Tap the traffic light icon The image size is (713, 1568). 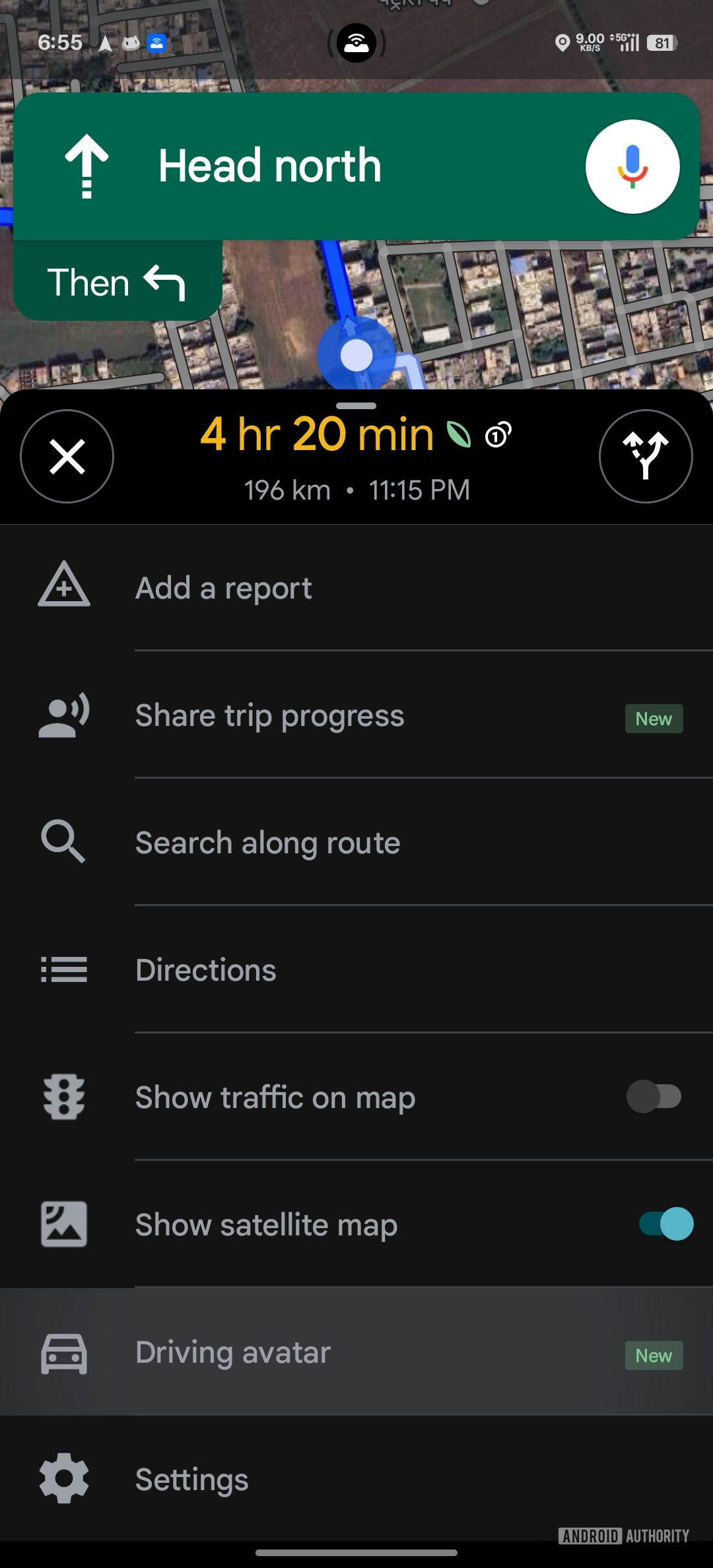pyautogui.click(x=63, y=1097)
